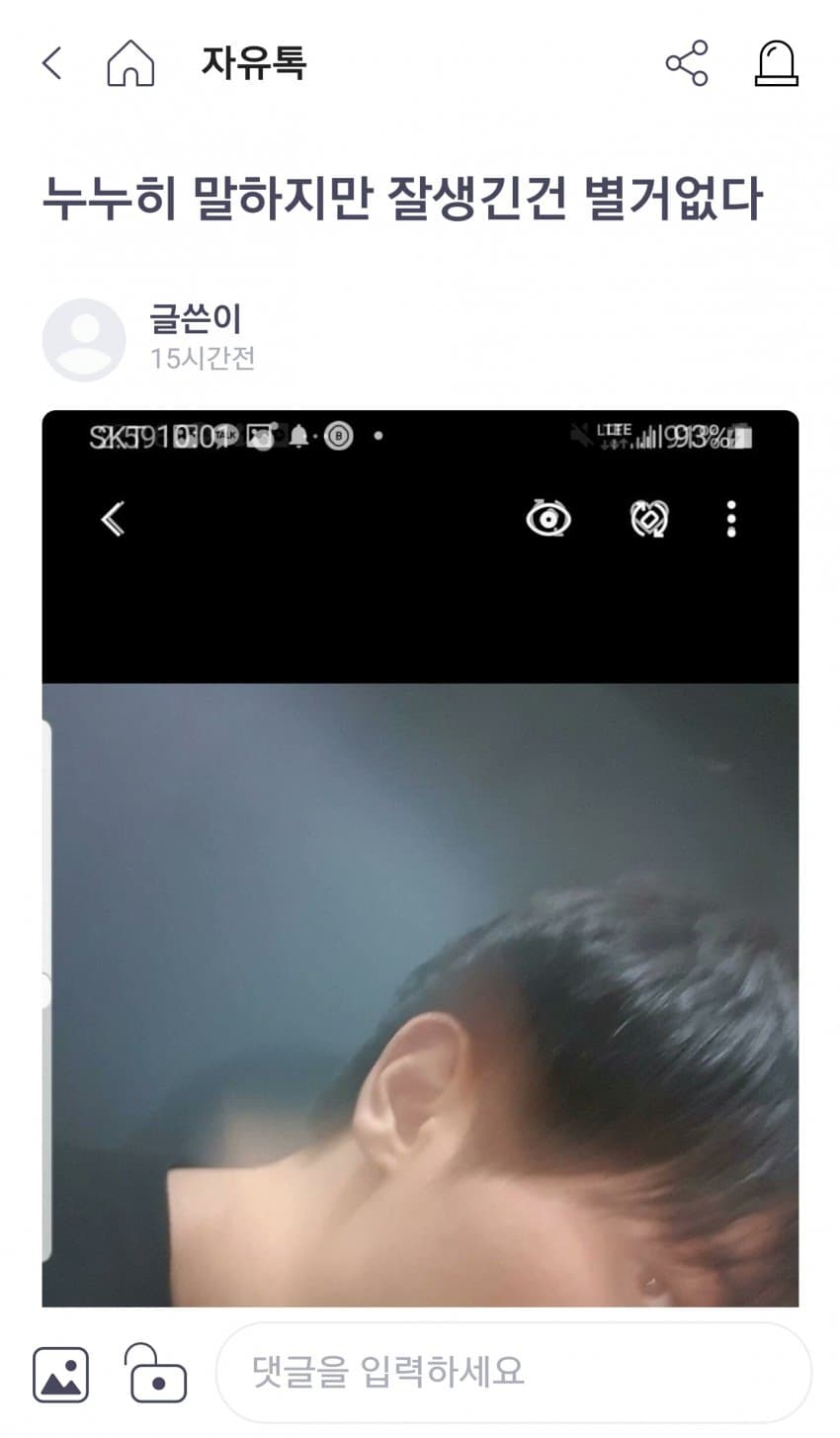This screenshot has height=1438, width=840.
Task: Report post with the siren icon
Action: click(776, 64)
